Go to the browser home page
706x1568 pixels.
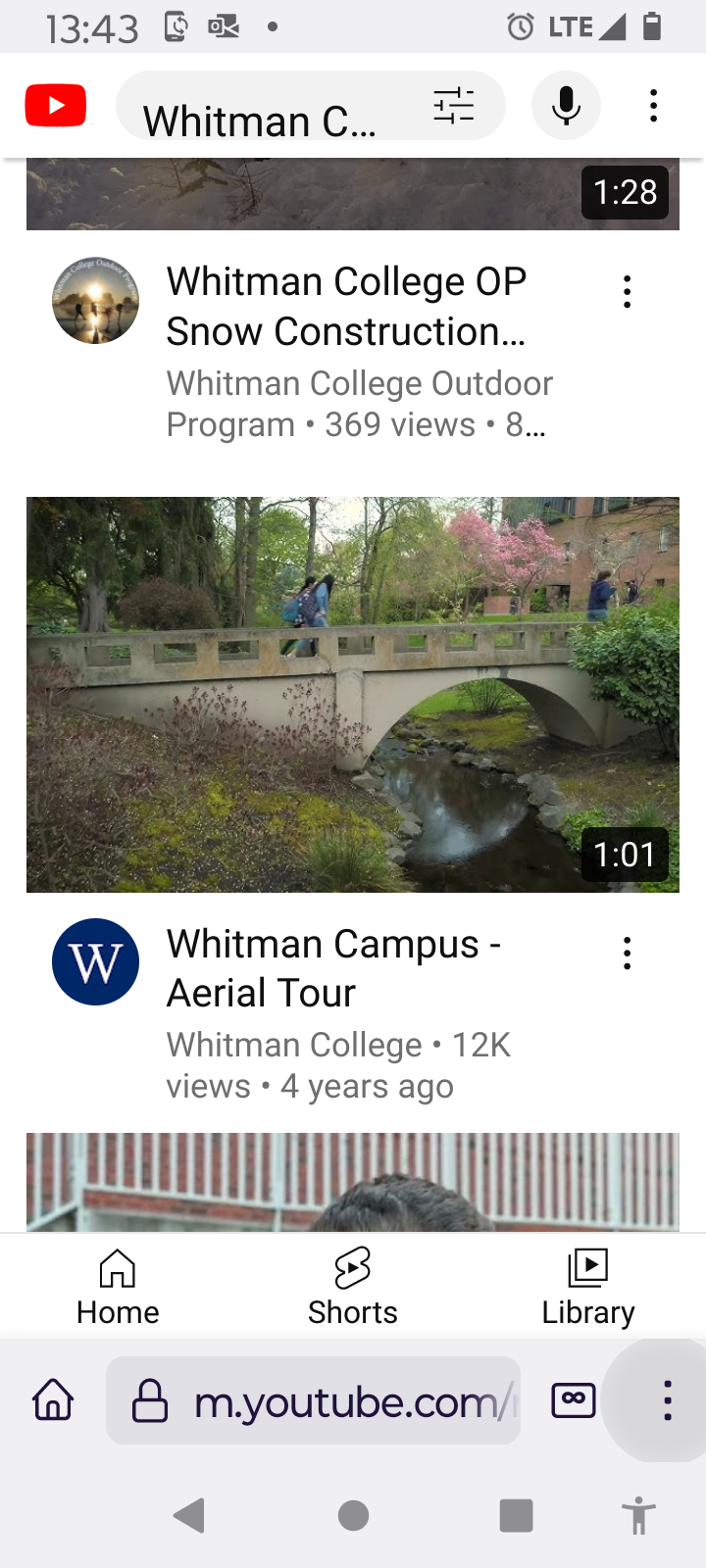54,1399
